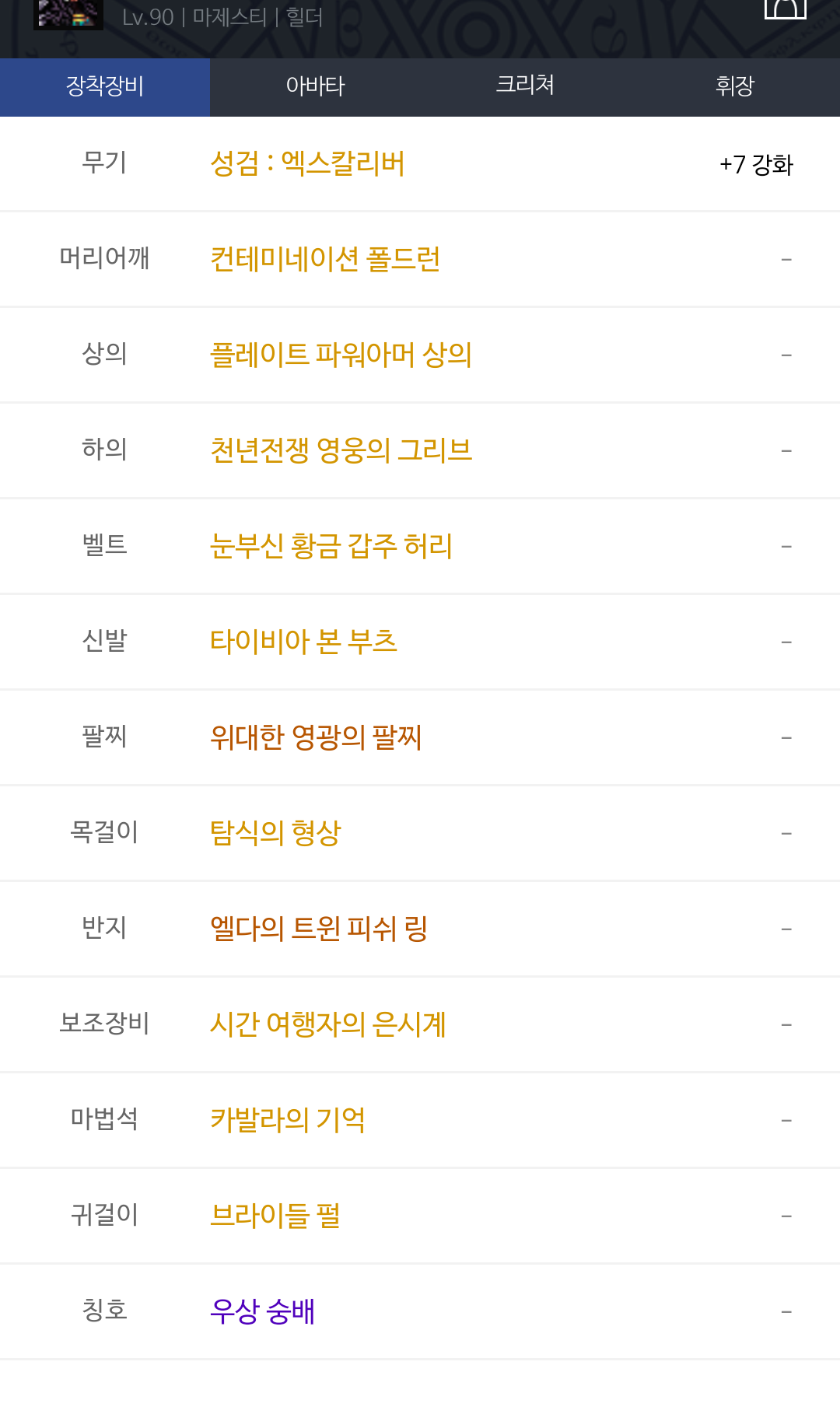Screen dimensions: 840x1428
Task: Open ring 엘다의 트윈 피쉬 링
Action: coord(319,929)
